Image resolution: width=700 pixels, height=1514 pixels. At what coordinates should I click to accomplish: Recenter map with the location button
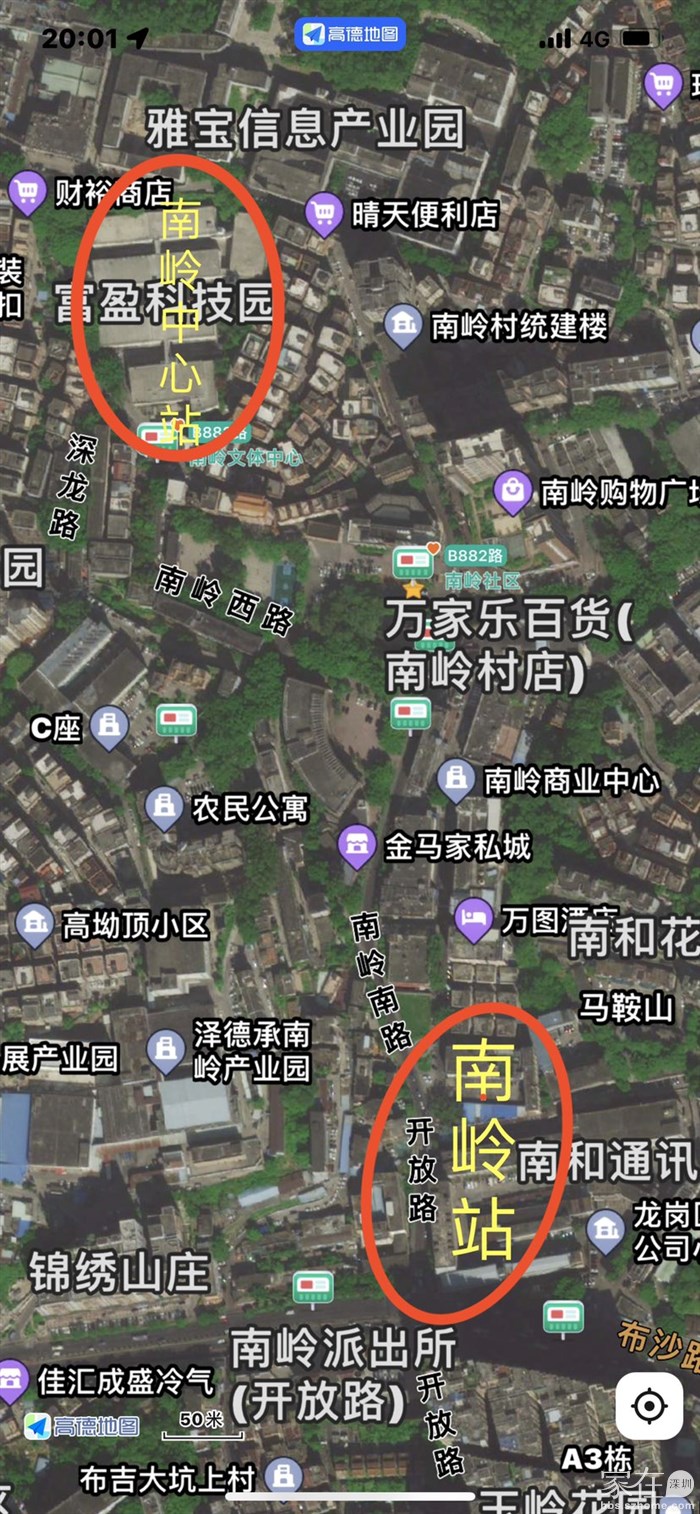[x=649, y=1407]
